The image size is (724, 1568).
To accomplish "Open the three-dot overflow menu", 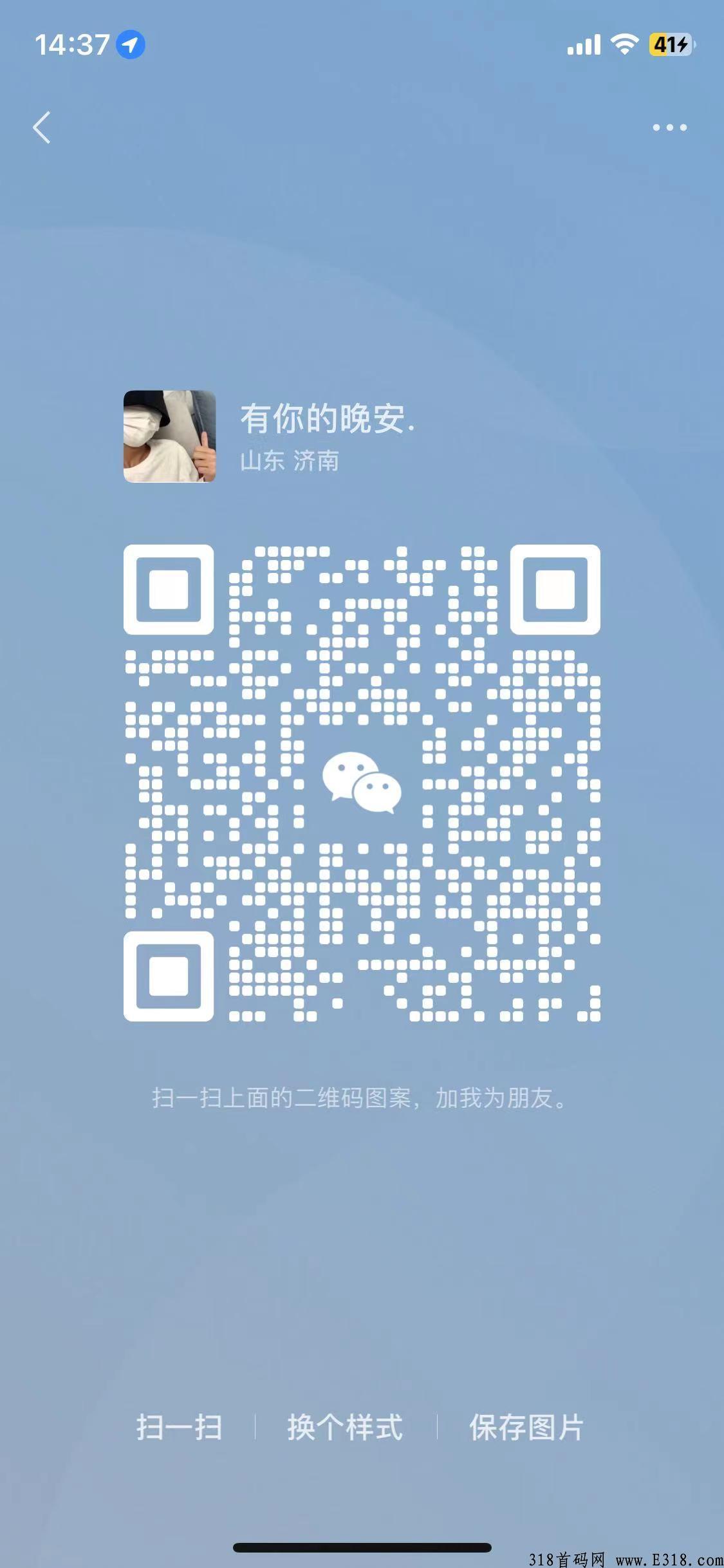I will tap(669, 127).
